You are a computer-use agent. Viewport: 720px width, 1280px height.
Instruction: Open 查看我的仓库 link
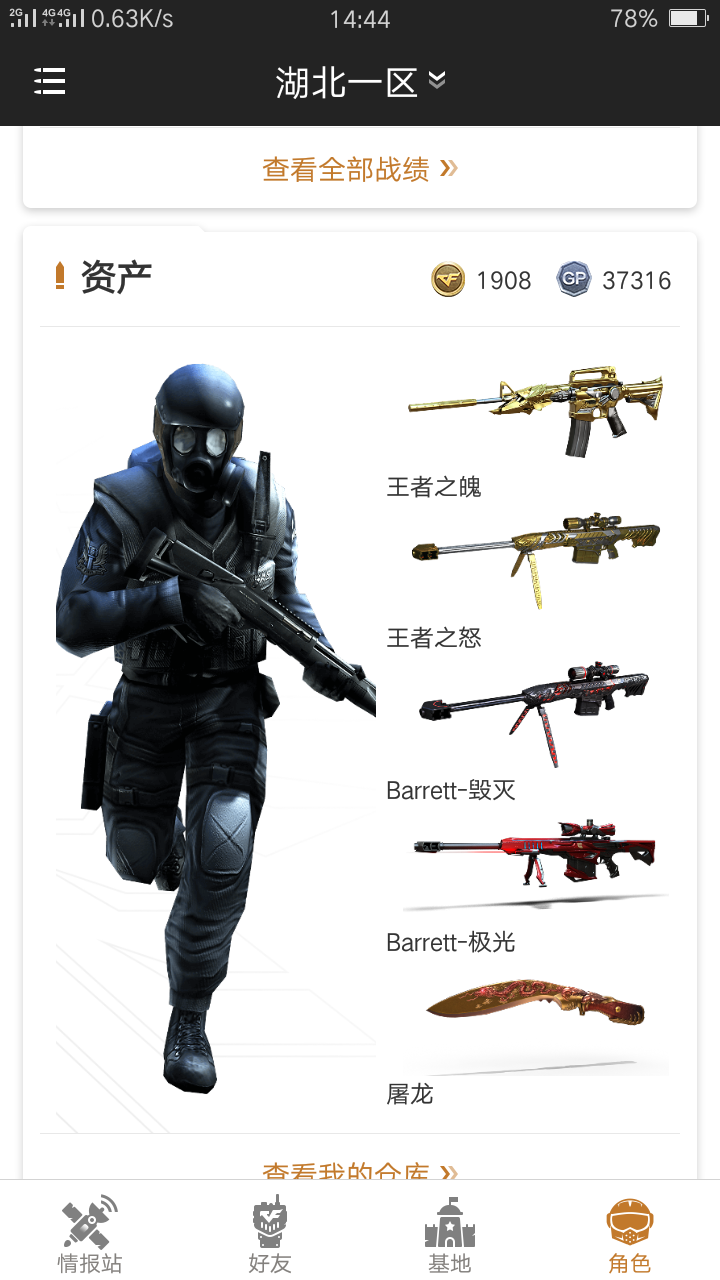click(360, 1168)
